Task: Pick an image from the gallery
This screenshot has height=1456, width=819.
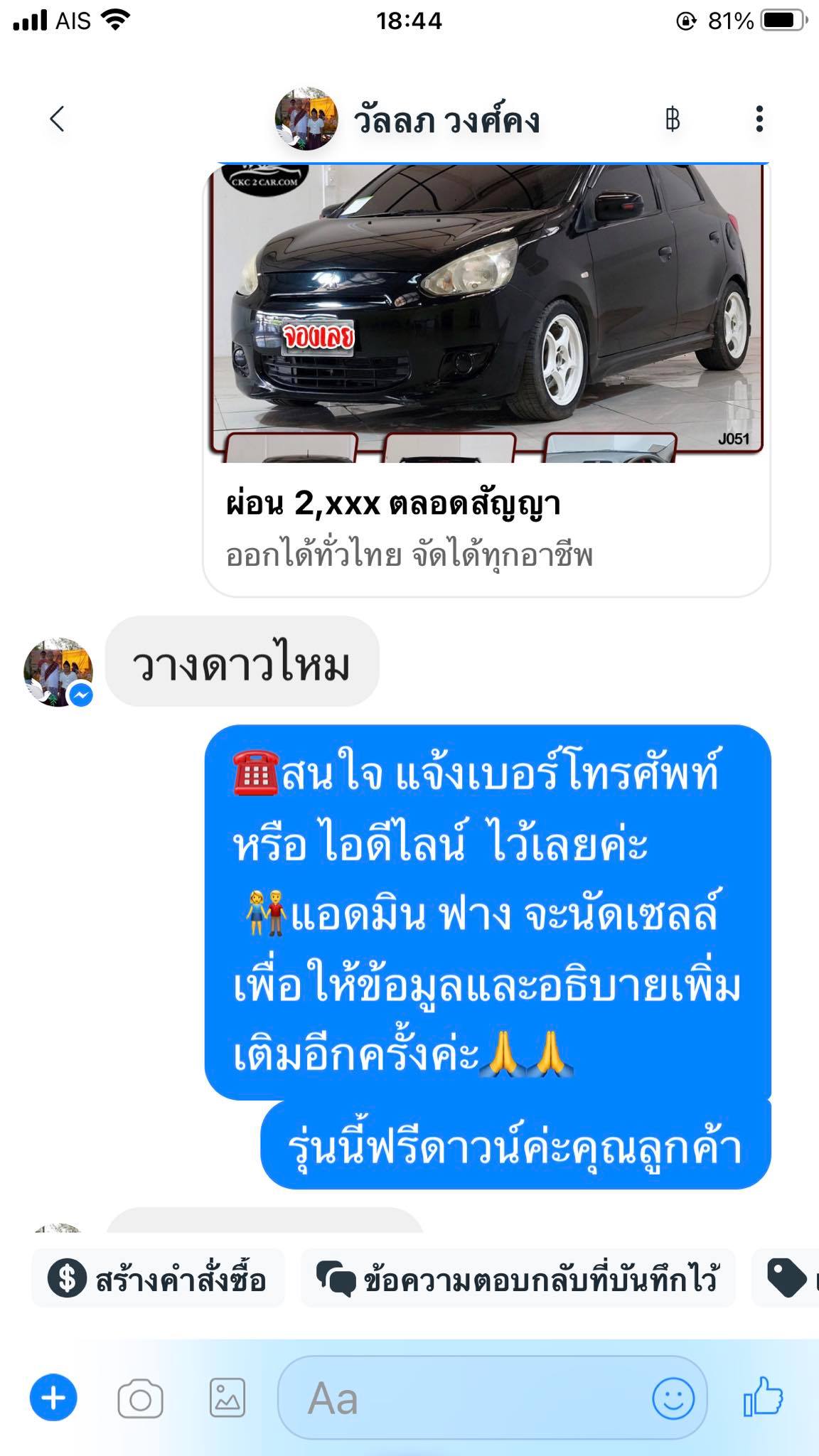Action: [227, 1398]
